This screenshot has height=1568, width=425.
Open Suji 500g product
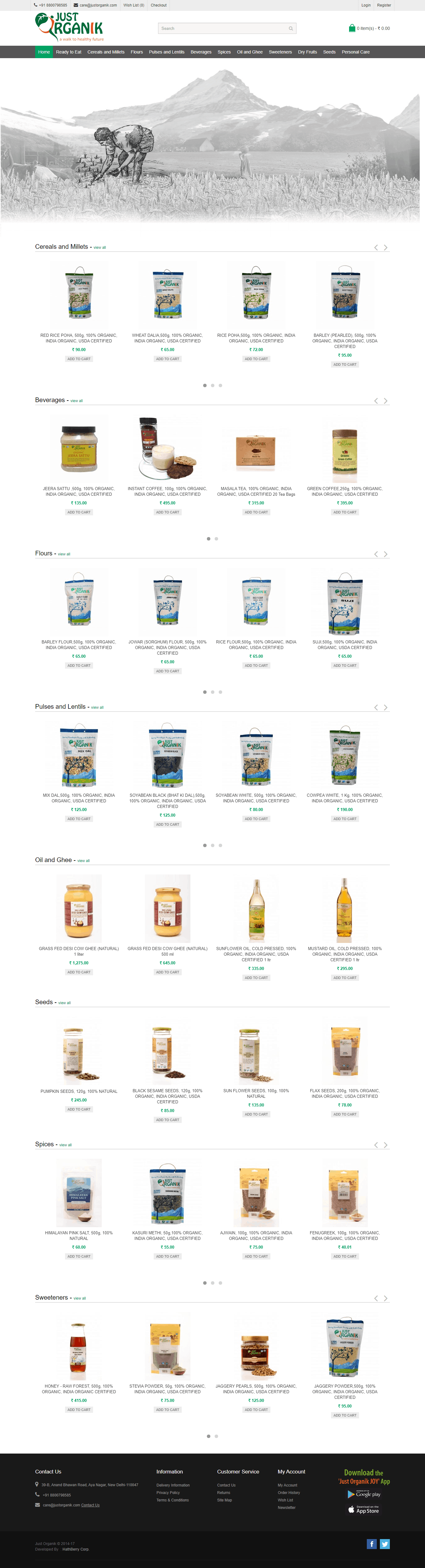point(345,603)
